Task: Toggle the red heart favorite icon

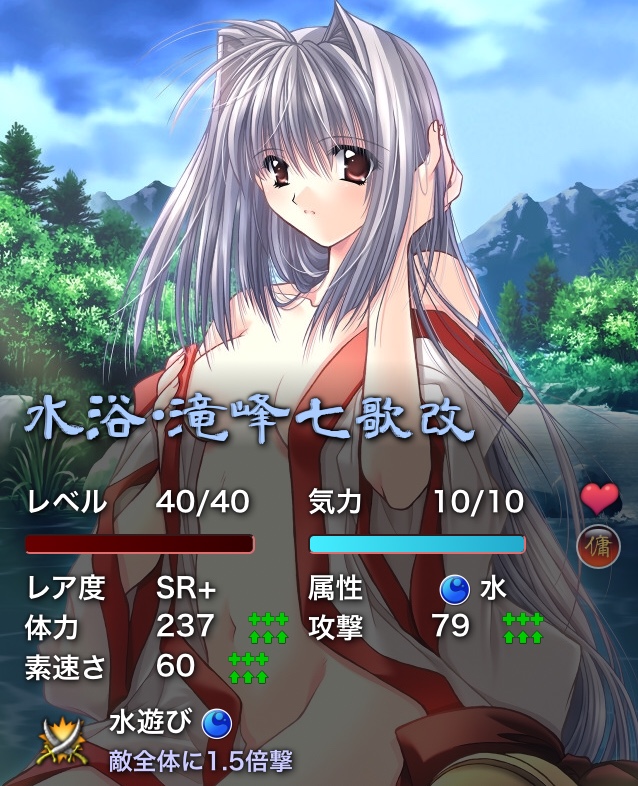Action: coord(600,497)
